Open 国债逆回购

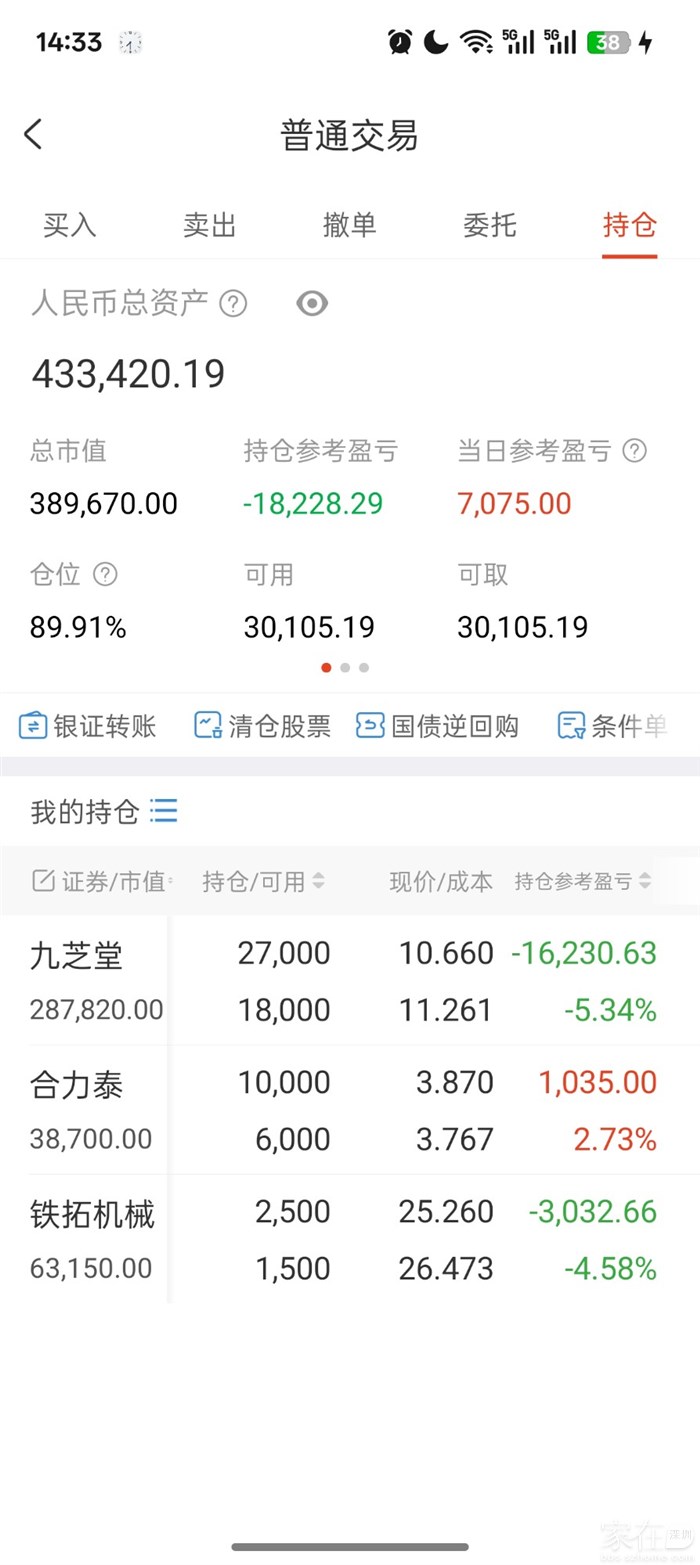tap(437, 726)
